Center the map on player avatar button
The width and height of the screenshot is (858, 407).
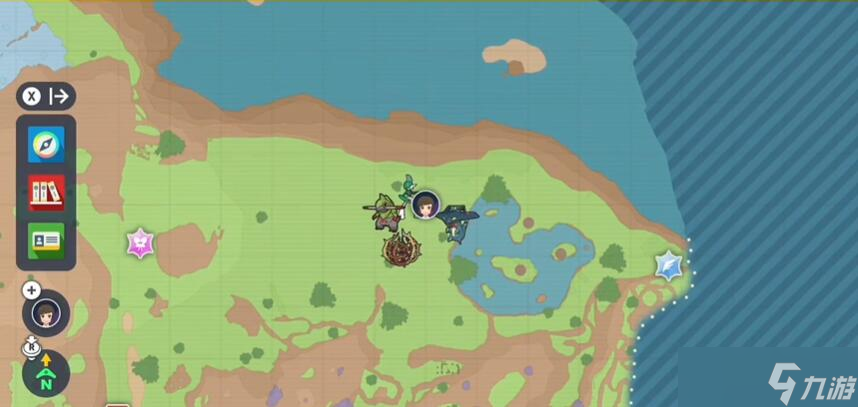[x=45, y=314]
